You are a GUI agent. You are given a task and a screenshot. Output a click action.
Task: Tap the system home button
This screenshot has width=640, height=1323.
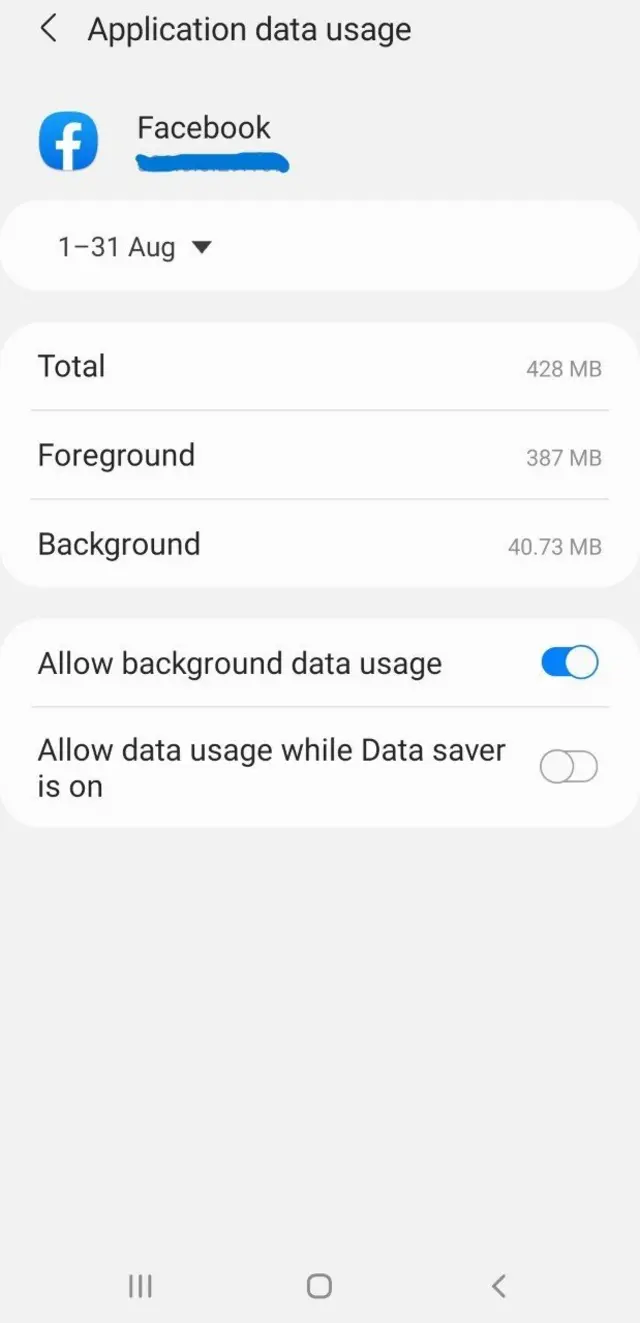click(x=319, y=1285)
